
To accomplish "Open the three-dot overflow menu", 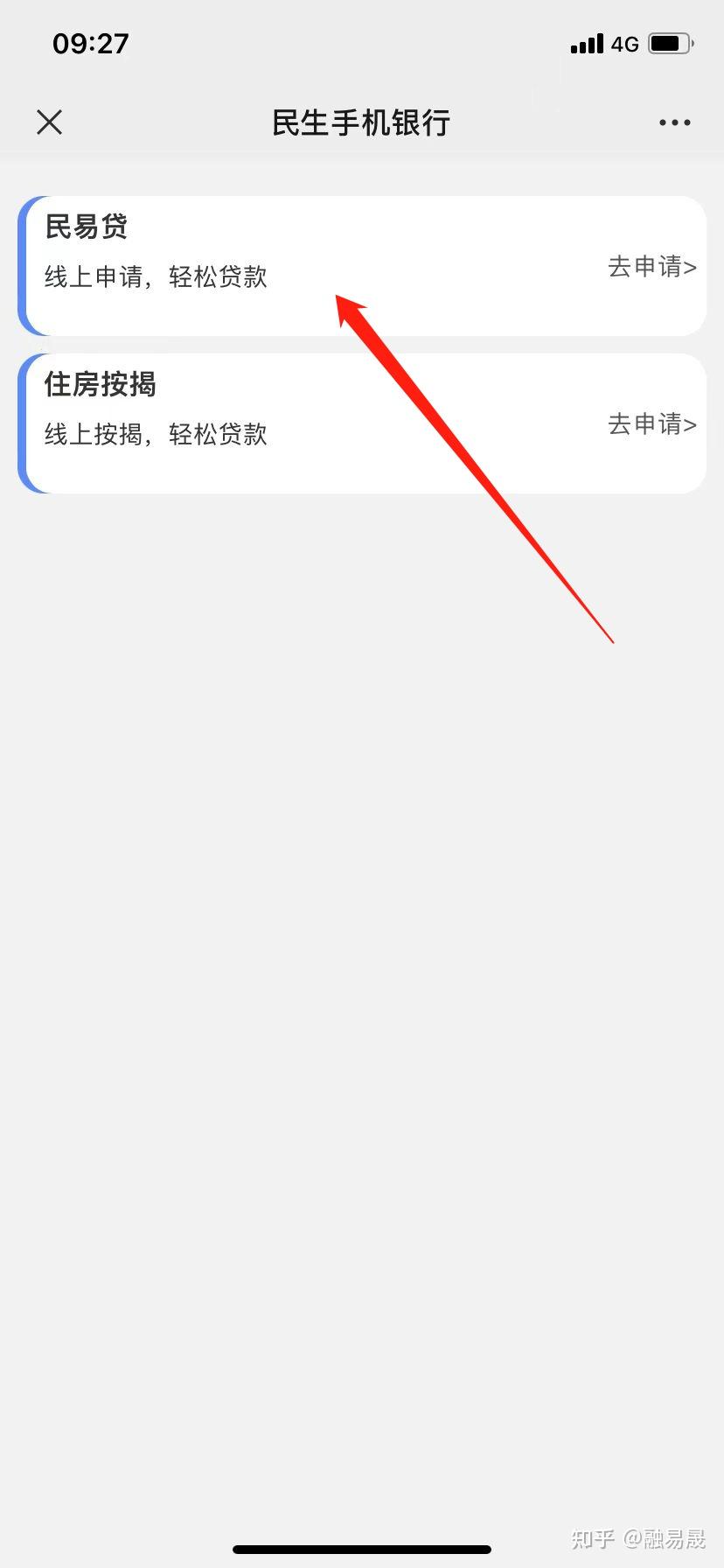I will pyautogui.click(x=674, y=123).
